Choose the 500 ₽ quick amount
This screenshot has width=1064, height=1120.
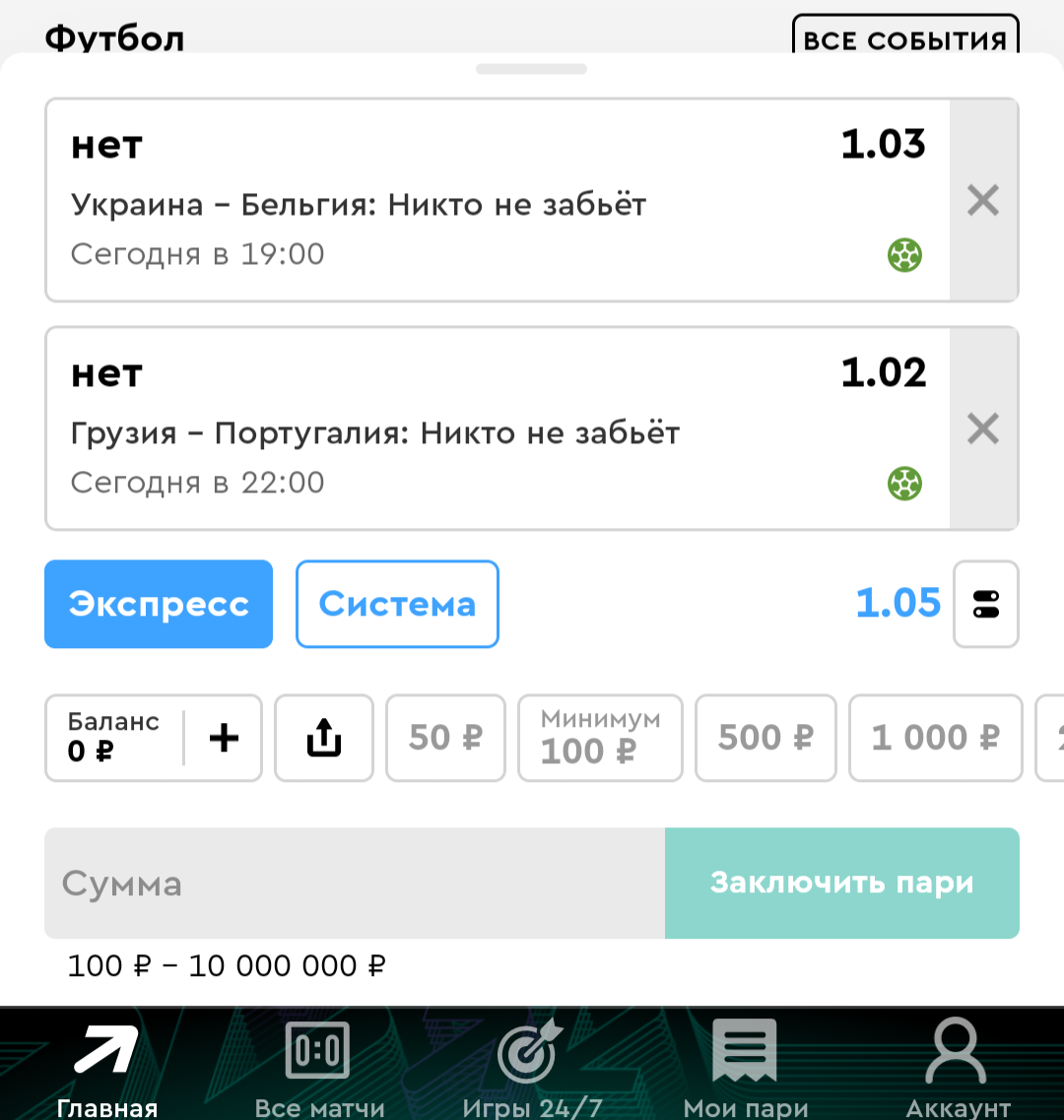[765, 738]
